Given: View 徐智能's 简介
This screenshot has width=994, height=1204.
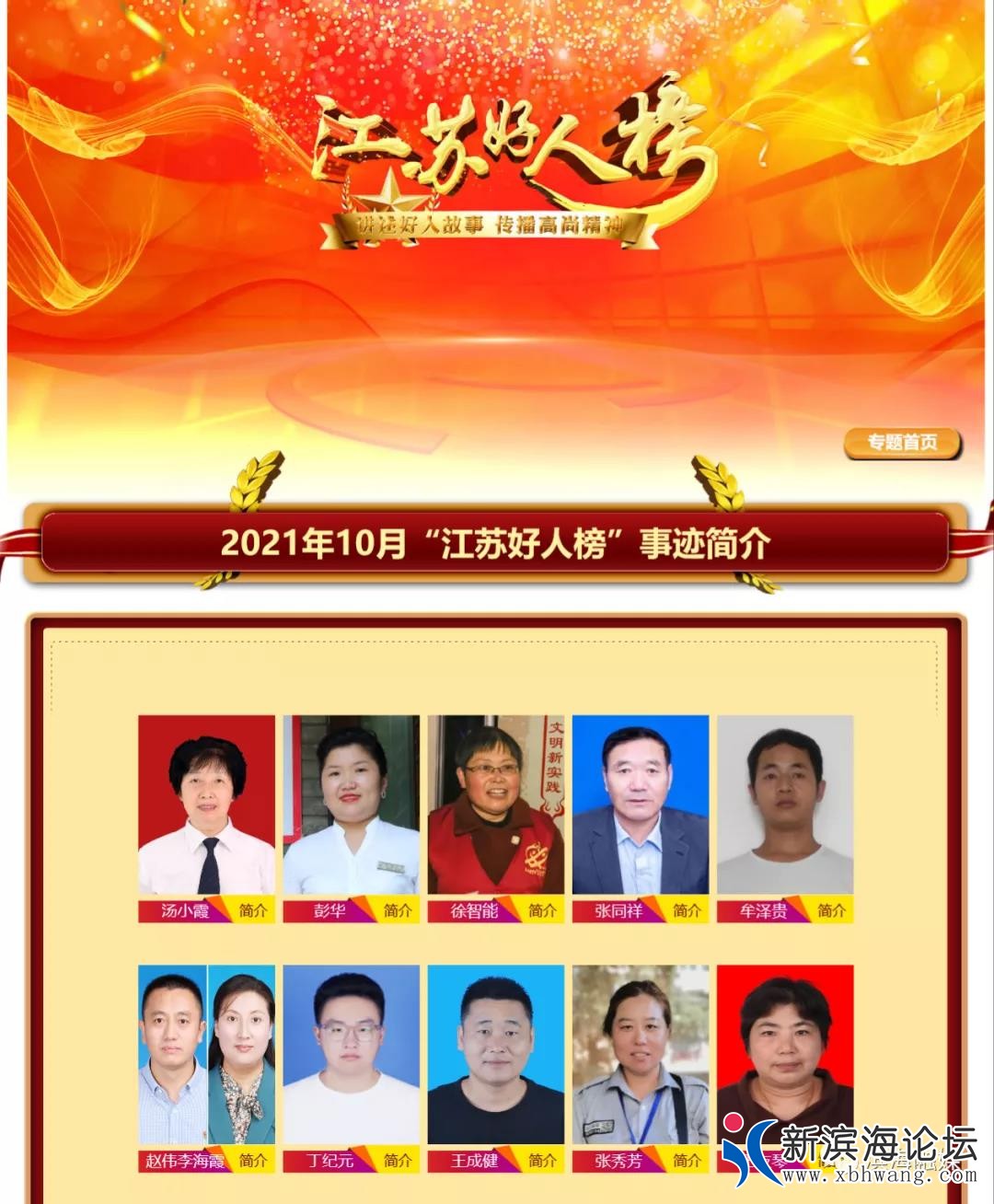Looking at the screenshot, I should (x=542, y=910).
